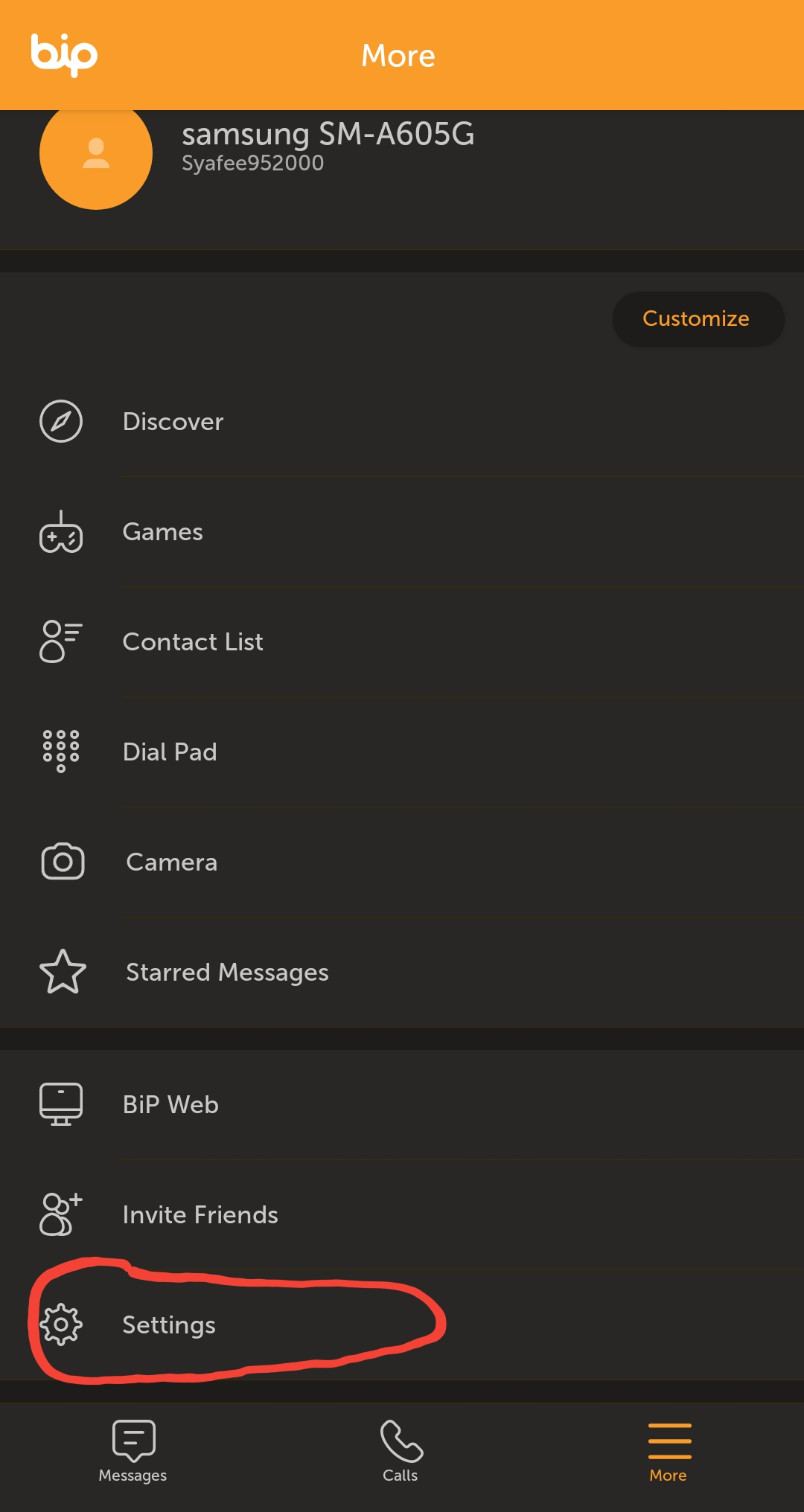The width and height of the screenshot is (804, 1512).
Task: Switch to the Calls tab
Action: [401, 1451]
